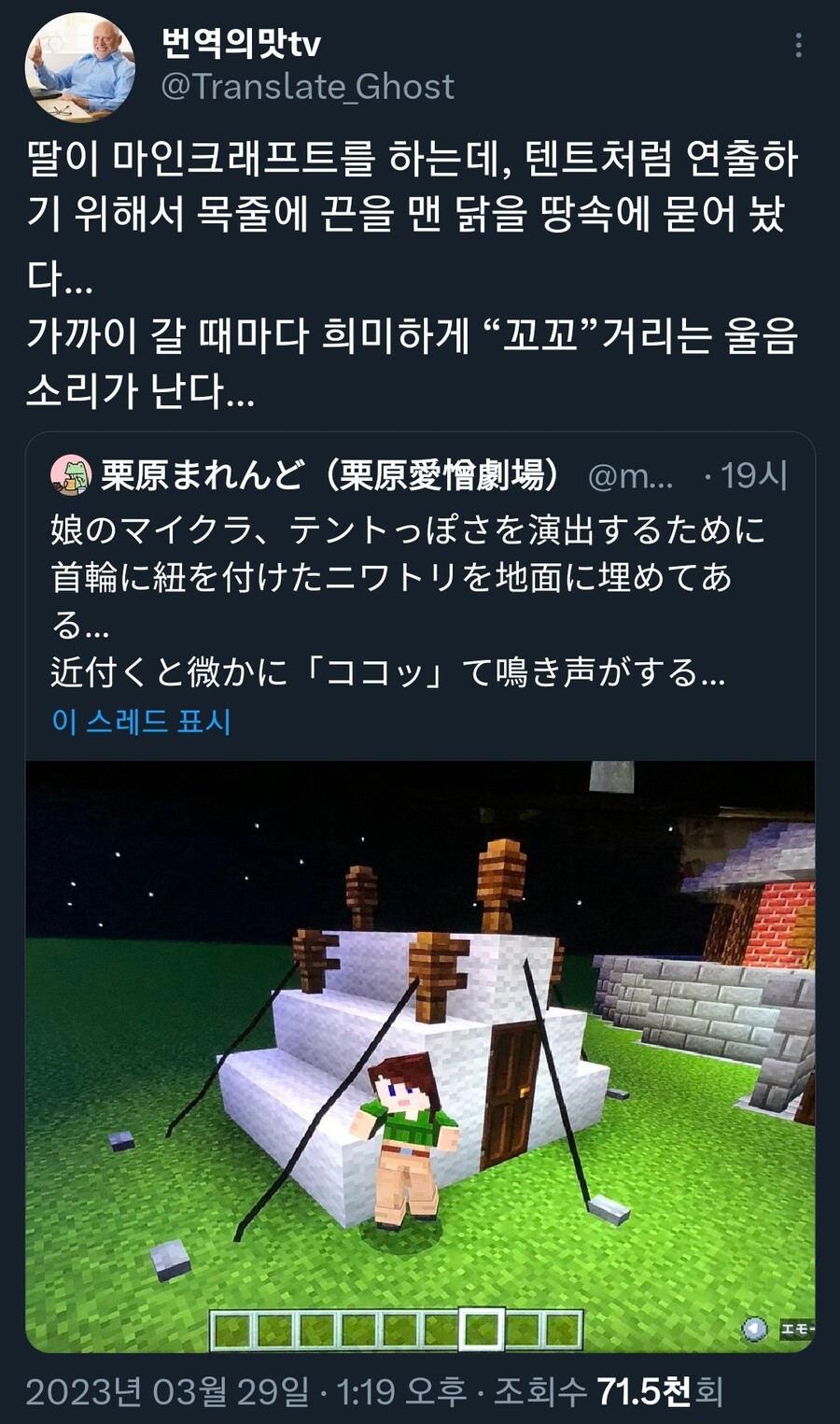Tap the '이 스레드 표시' link
This screenshot has height=1424, width=840.
(x=142, y=721)
